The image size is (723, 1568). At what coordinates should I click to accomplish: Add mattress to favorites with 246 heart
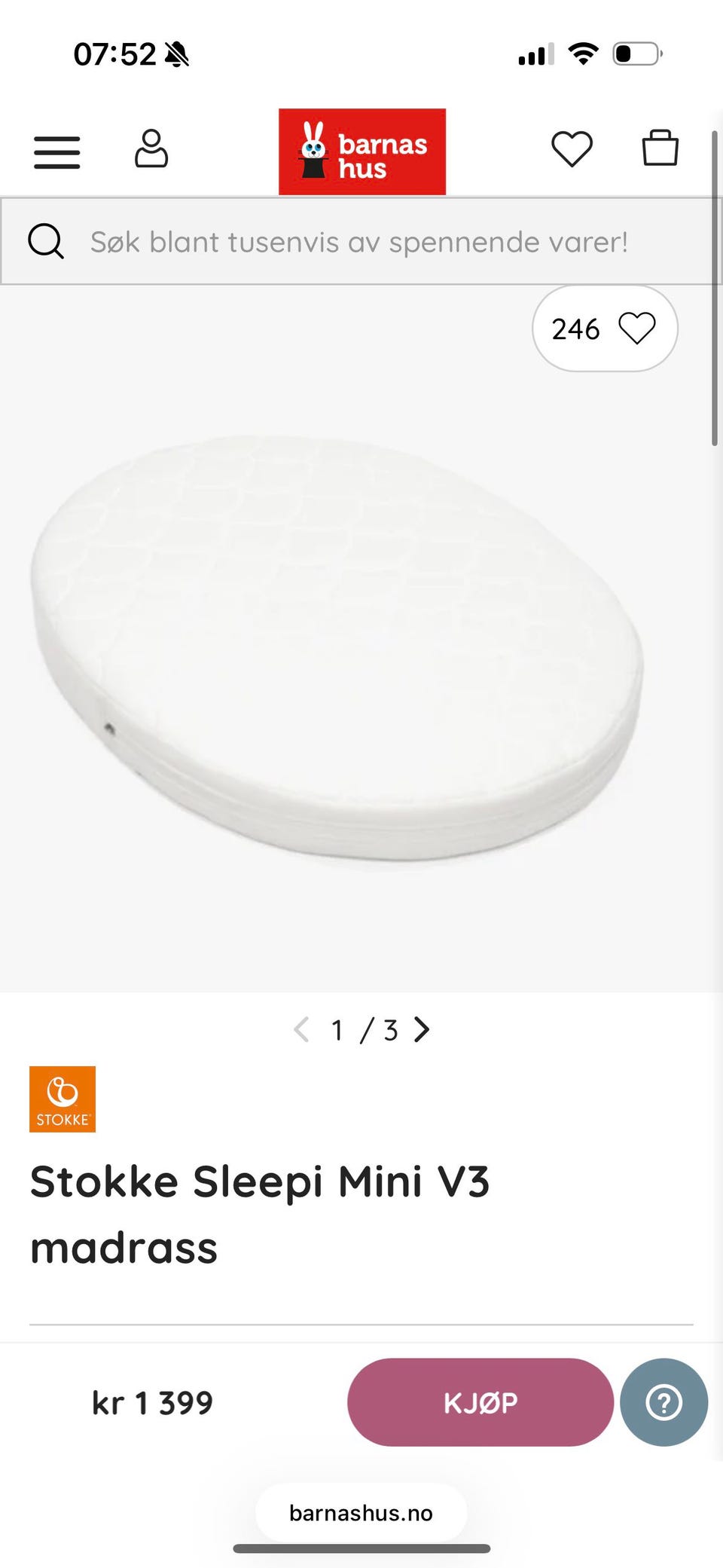[x=605, y=329]
